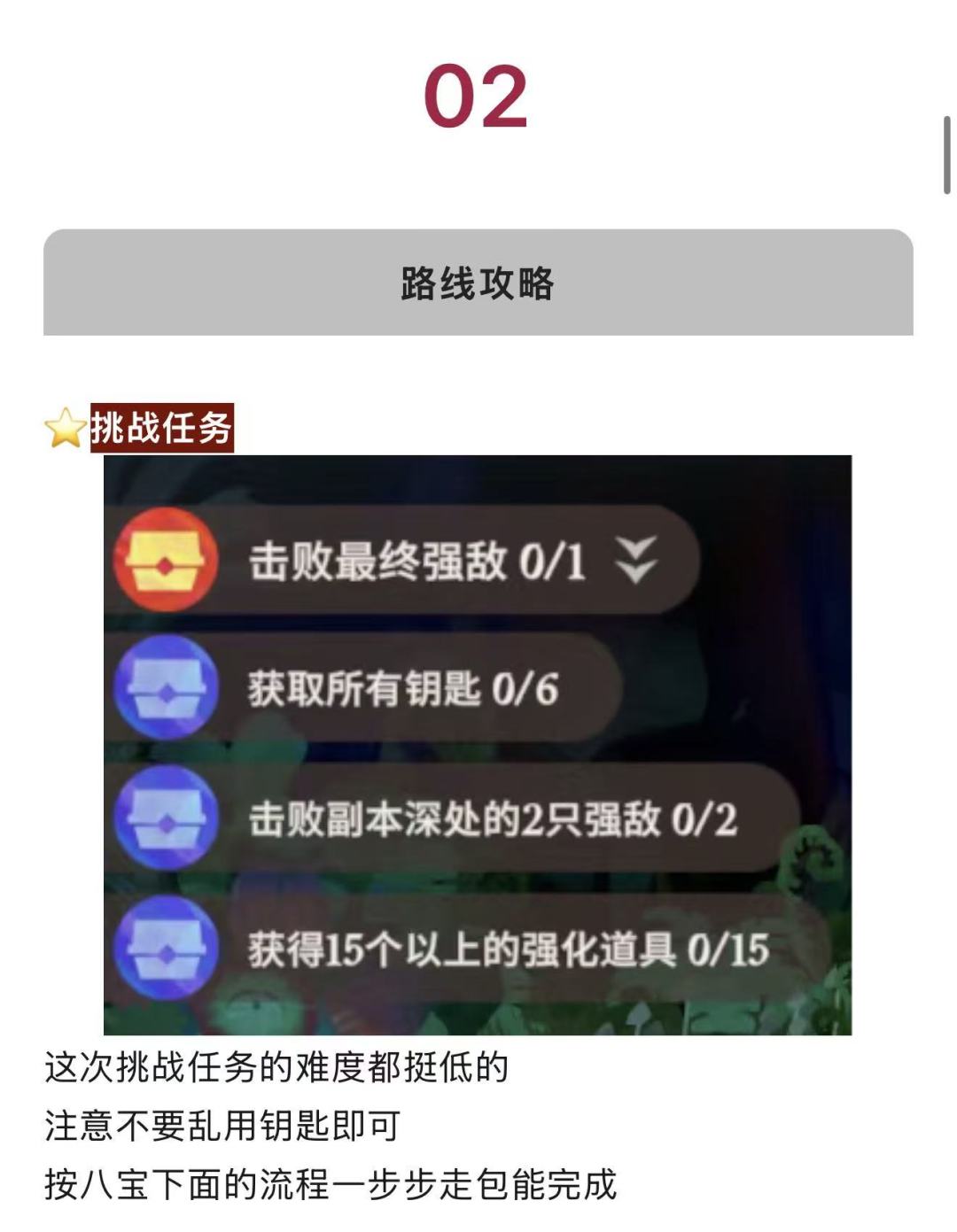This screenshot has height=1232, width=957.
Task: Click the blue chest icon beside 强化道具 quest
Action: coord(168,949)
